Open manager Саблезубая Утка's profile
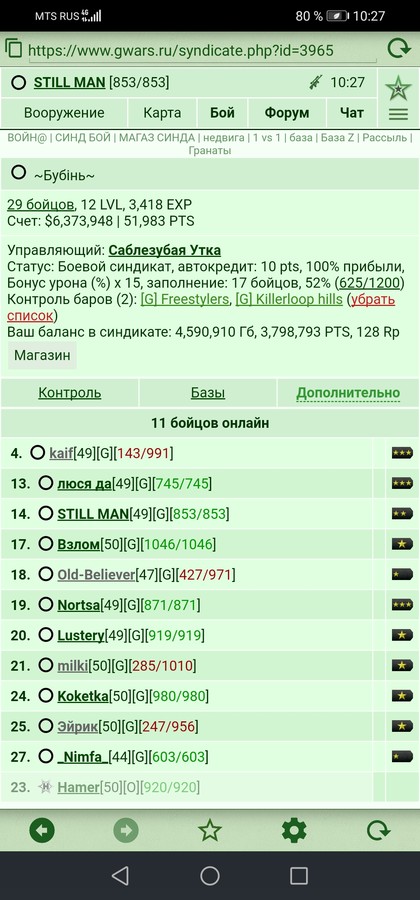This screenshot has height=900, width=420. tap(165, 251)
